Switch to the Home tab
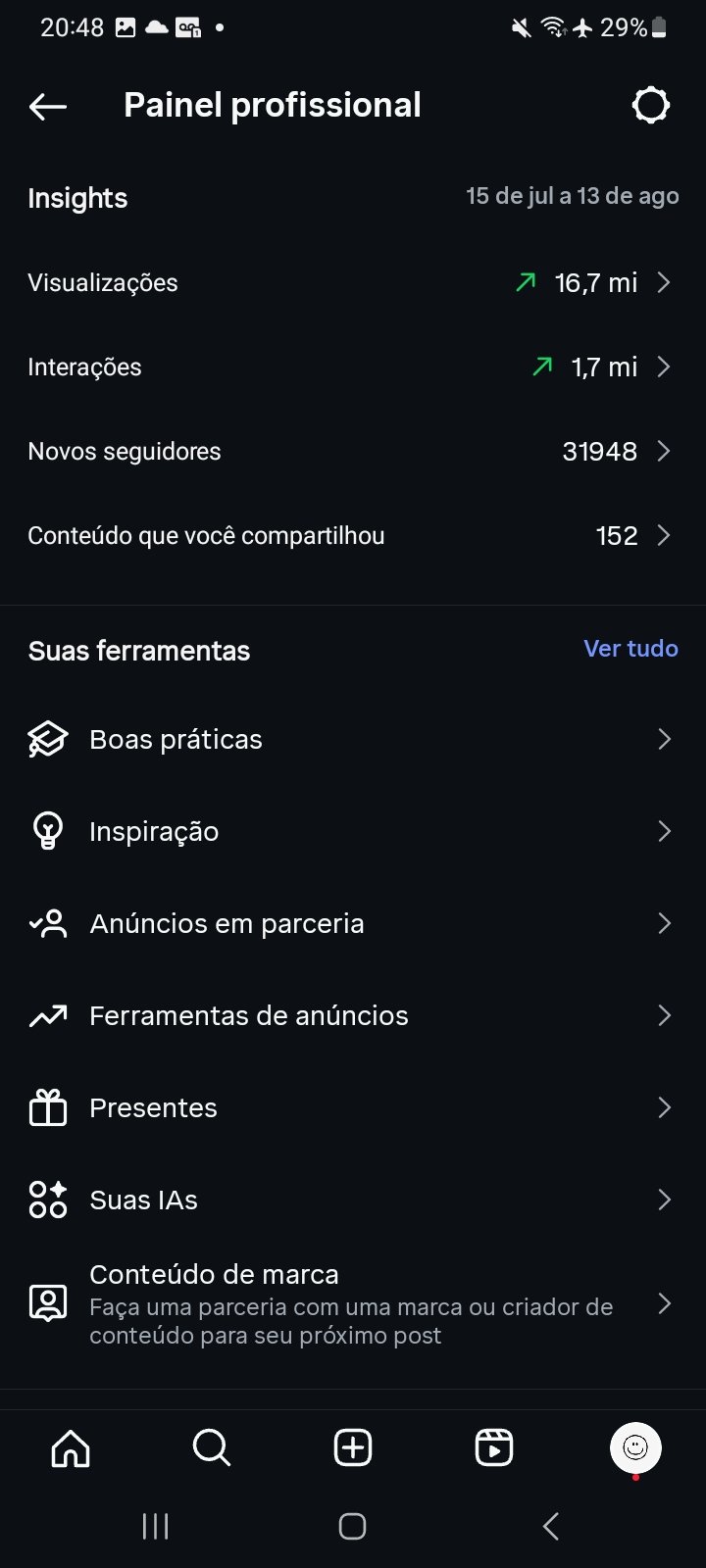 (x=71, y=1447)
